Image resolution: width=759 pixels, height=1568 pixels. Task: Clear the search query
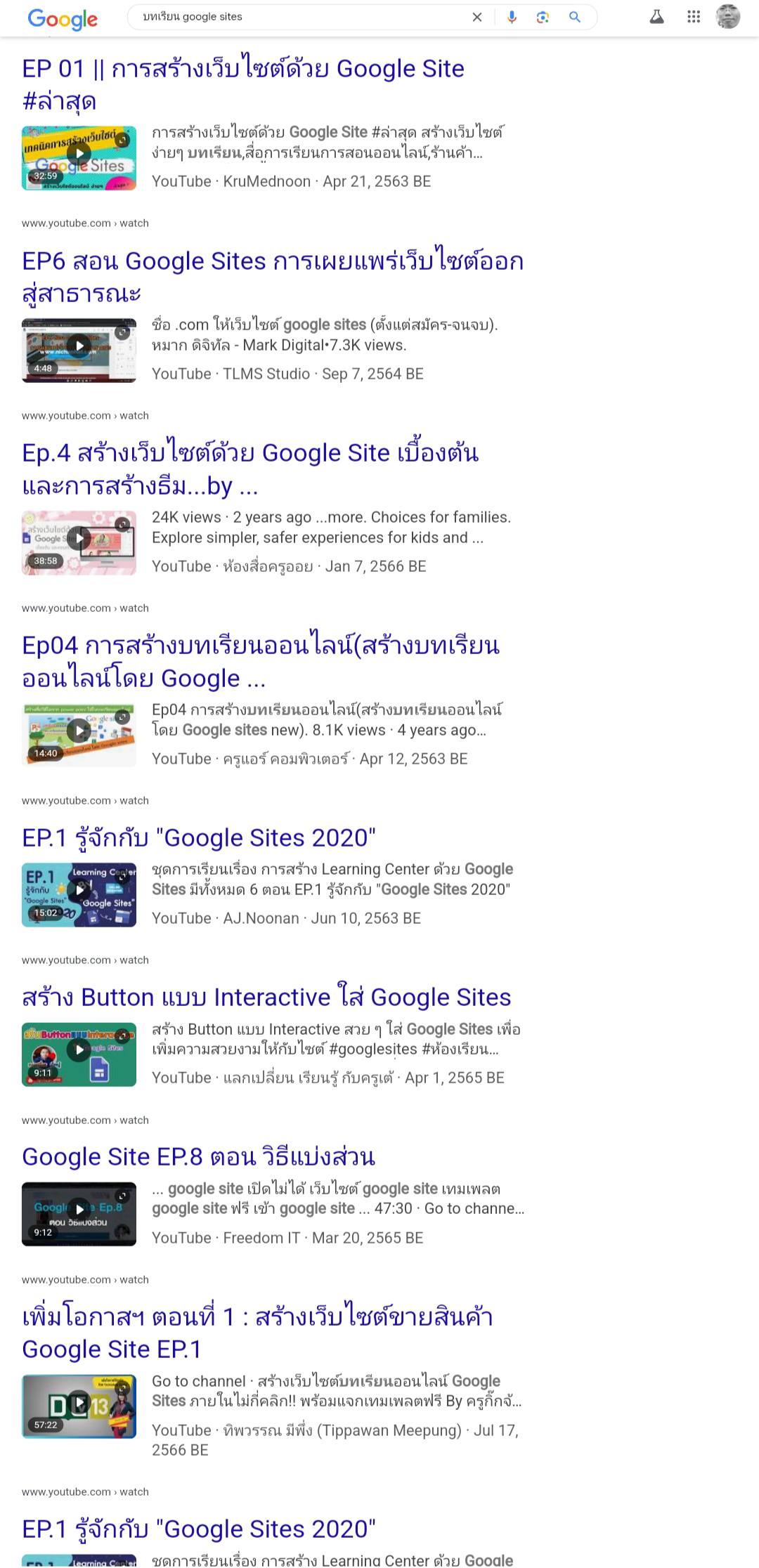click(477, 17)
